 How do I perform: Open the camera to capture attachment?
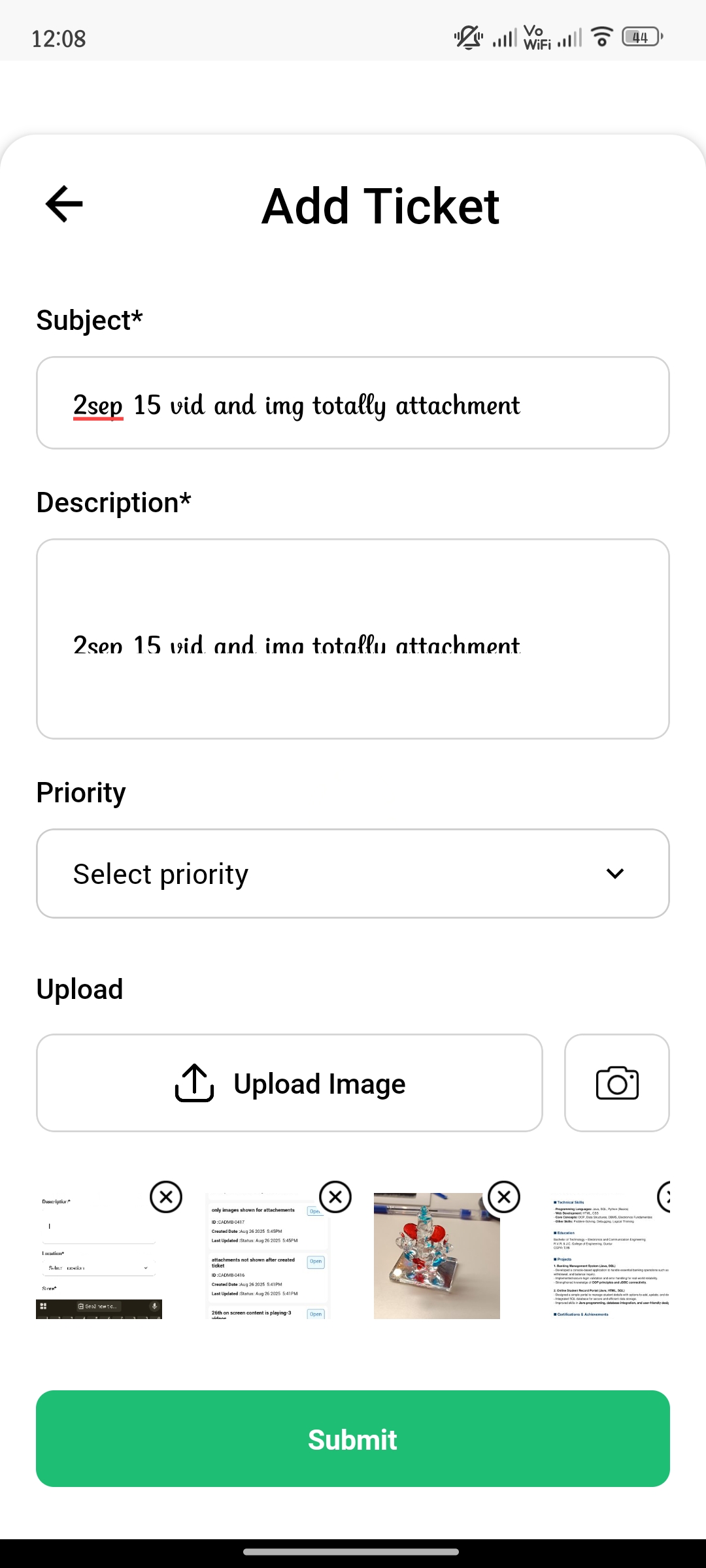616,1083
